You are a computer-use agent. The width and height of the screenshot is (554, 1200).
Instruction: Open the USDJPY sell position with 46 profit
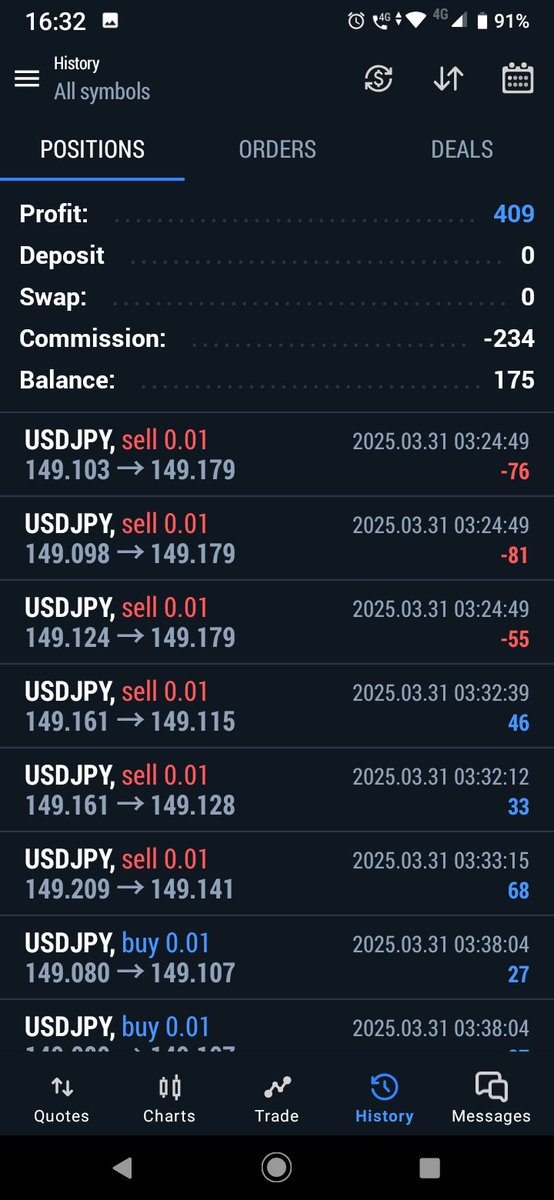277,706
